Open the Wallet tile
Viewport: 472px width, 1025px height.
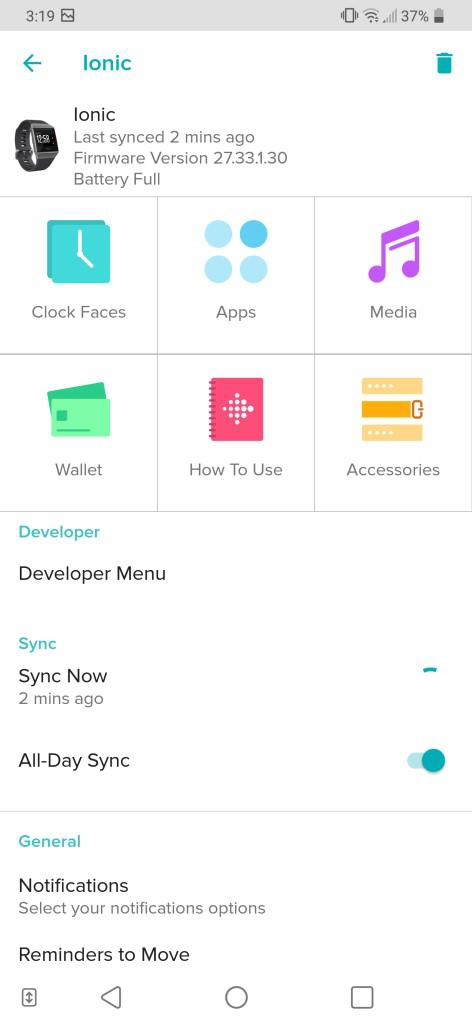coord(78,433)
